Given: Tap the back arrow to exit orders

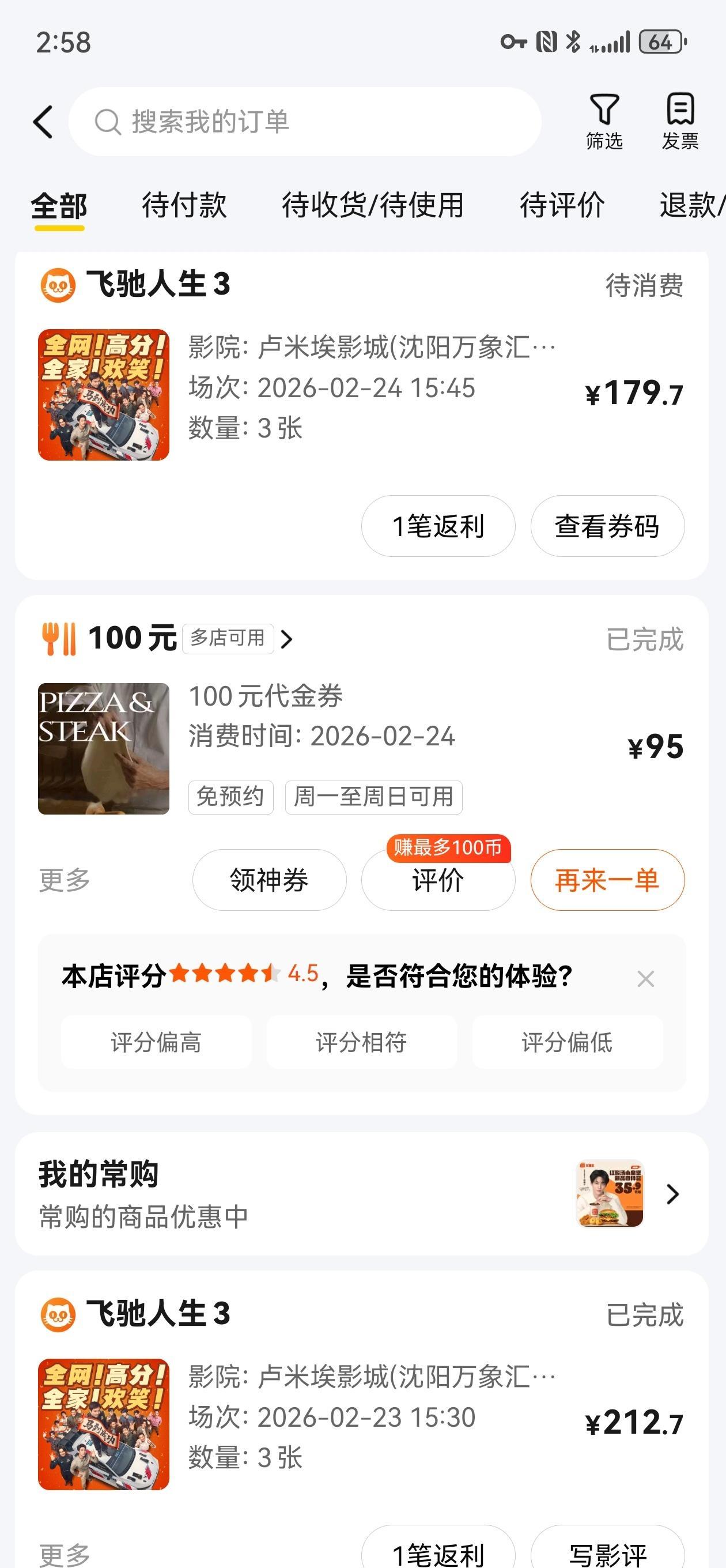Looking at the screenshot, I should click(x=43, y=120).
